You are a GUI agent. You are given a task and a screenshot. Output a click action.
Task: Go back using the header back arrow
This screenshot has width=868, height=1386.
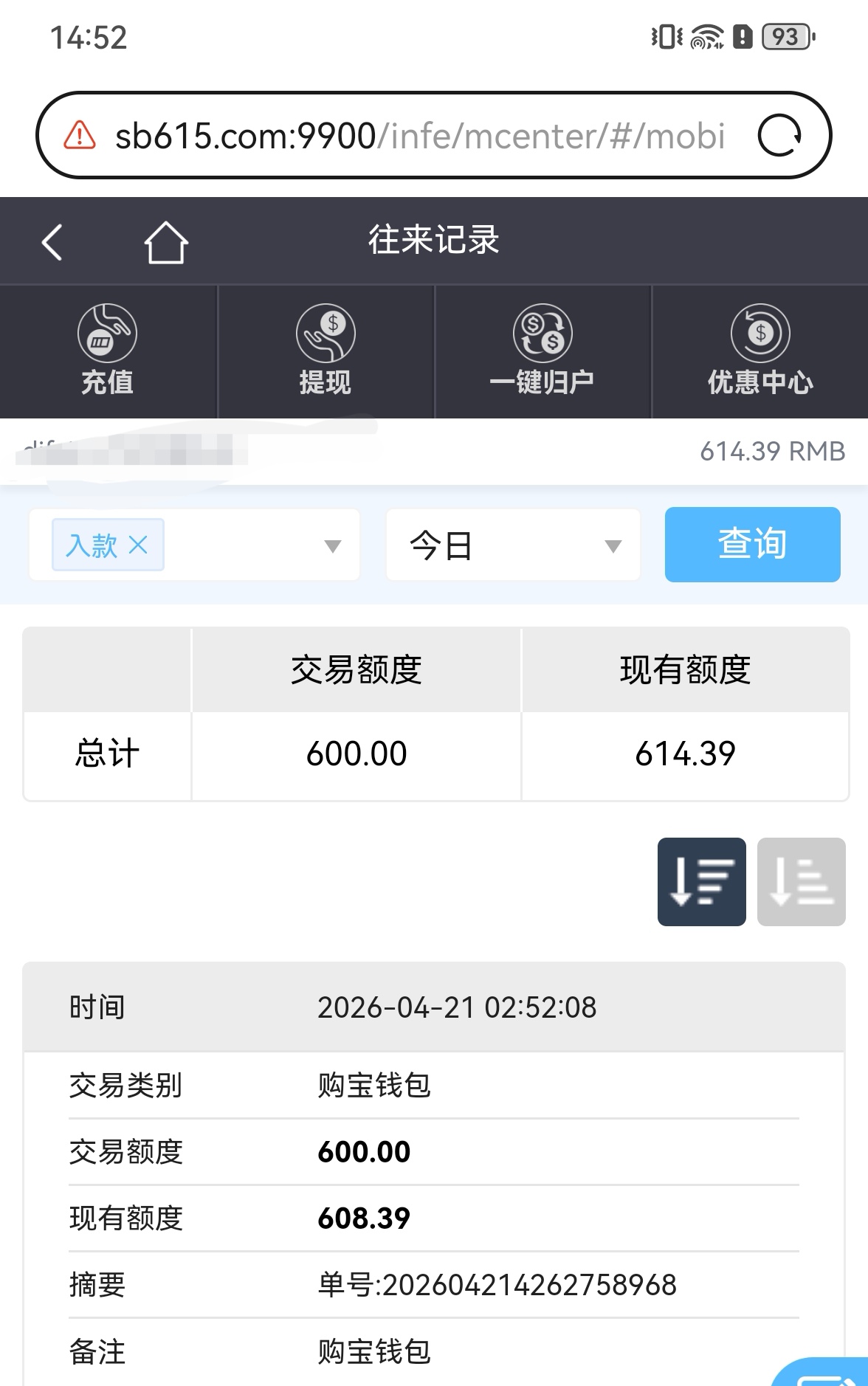click(x=52, y=241)
